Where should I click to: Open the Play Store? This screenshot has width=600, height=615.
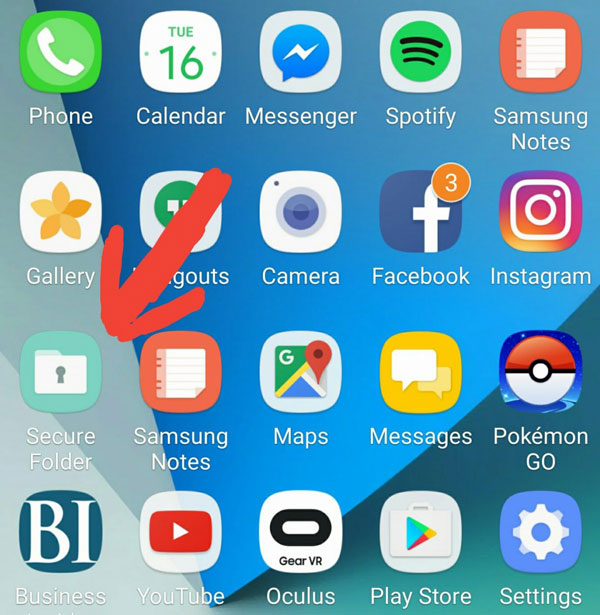pos(420,532)
